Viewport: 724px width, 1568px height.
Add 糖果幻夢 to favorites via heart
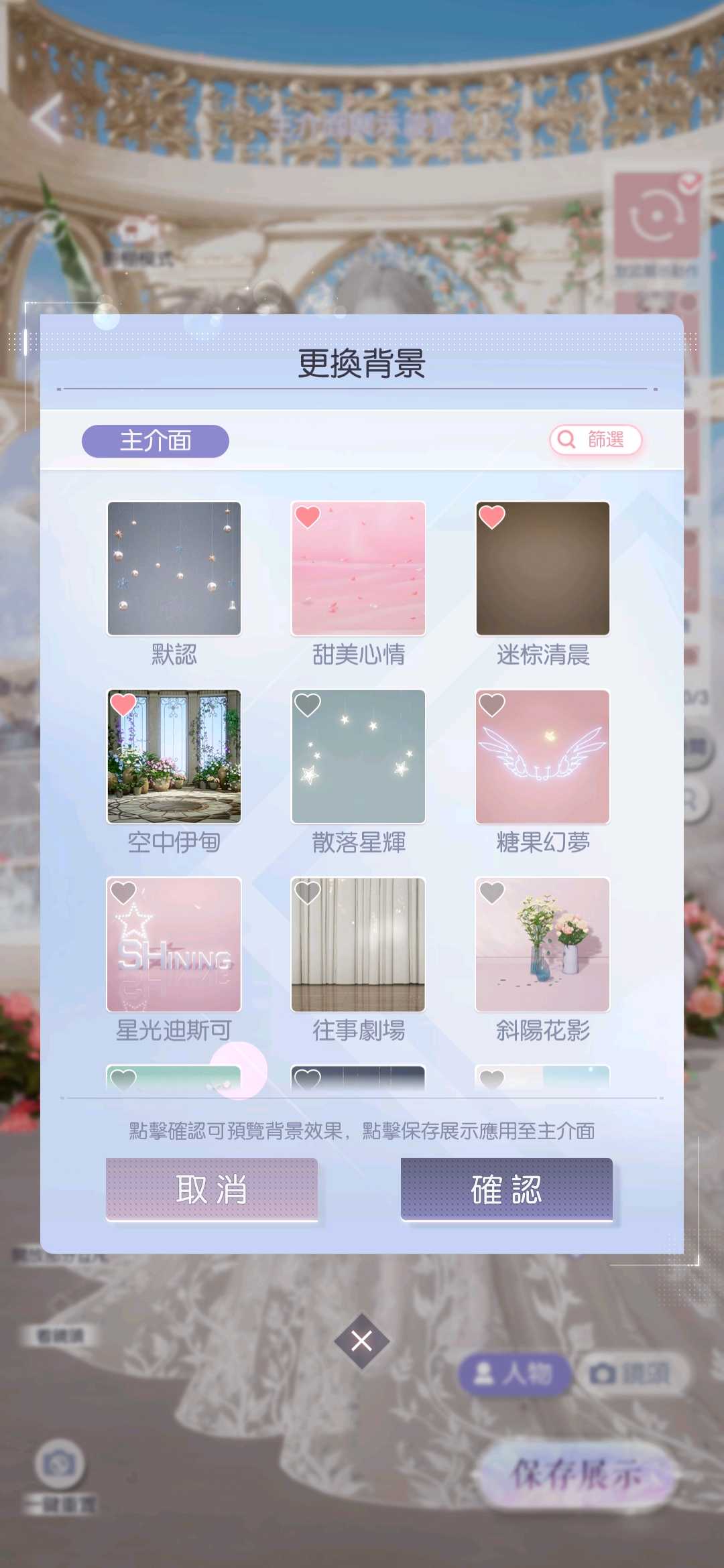(x=492, y=704)
